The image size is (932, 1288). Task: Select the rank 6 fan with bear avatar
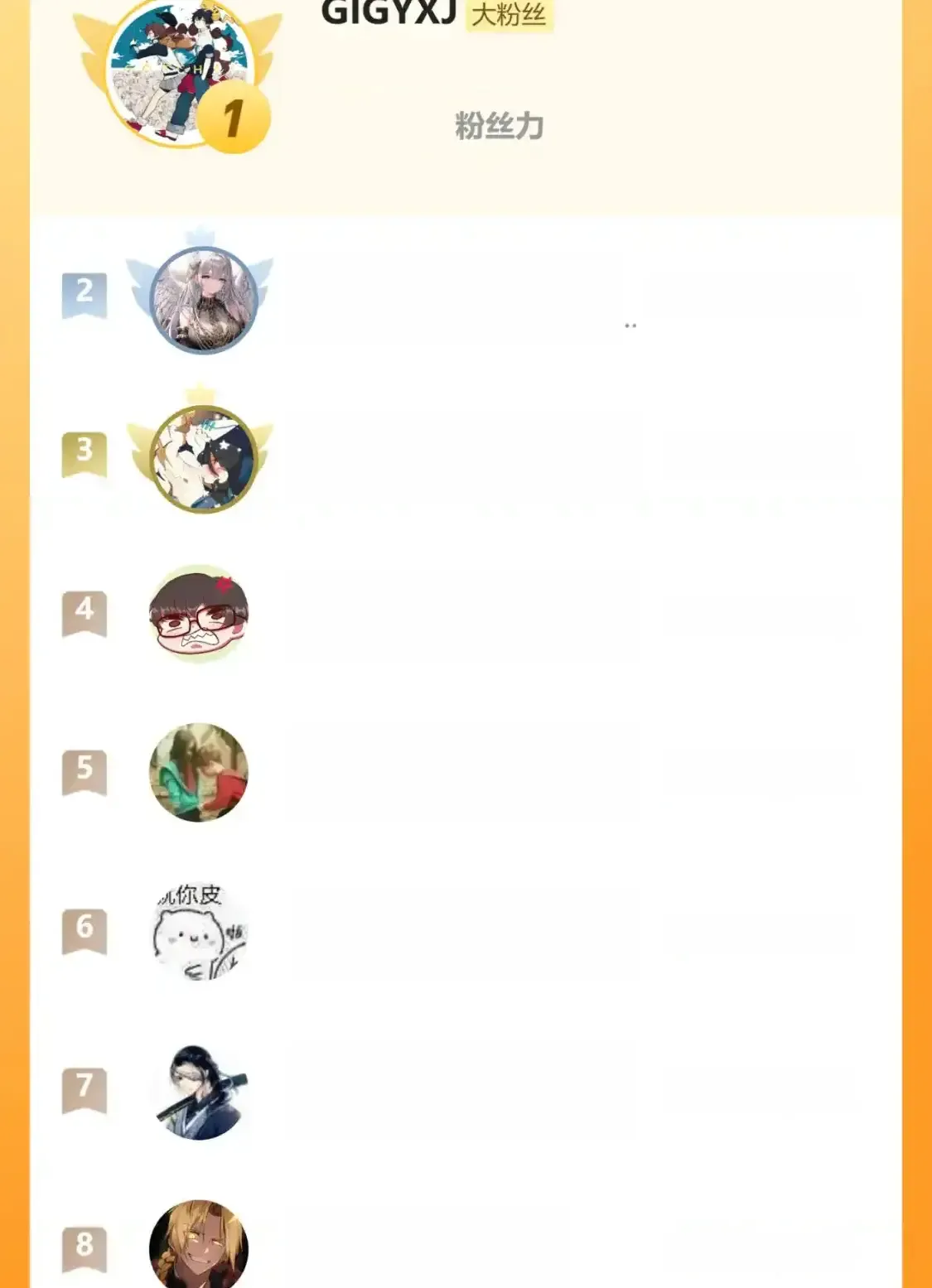coord(199,931)
